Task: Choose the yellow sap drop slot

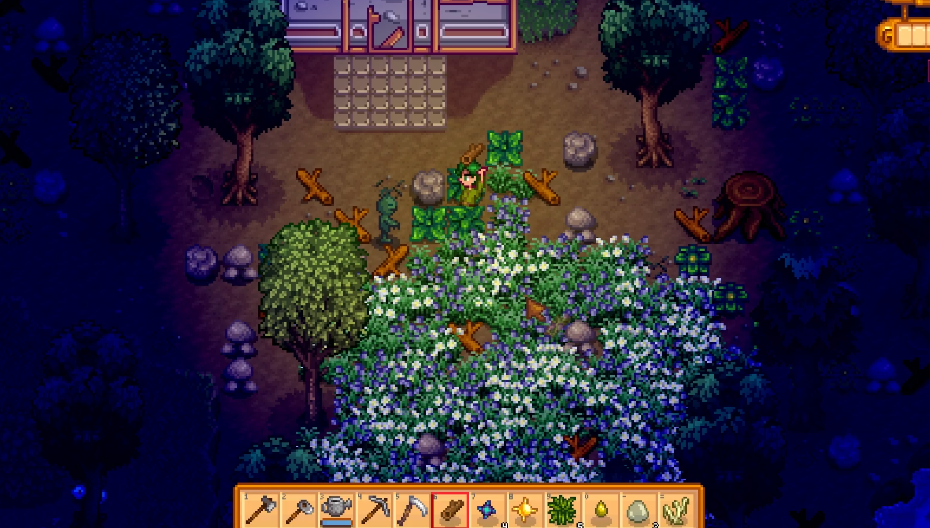Action: (601, 510)
